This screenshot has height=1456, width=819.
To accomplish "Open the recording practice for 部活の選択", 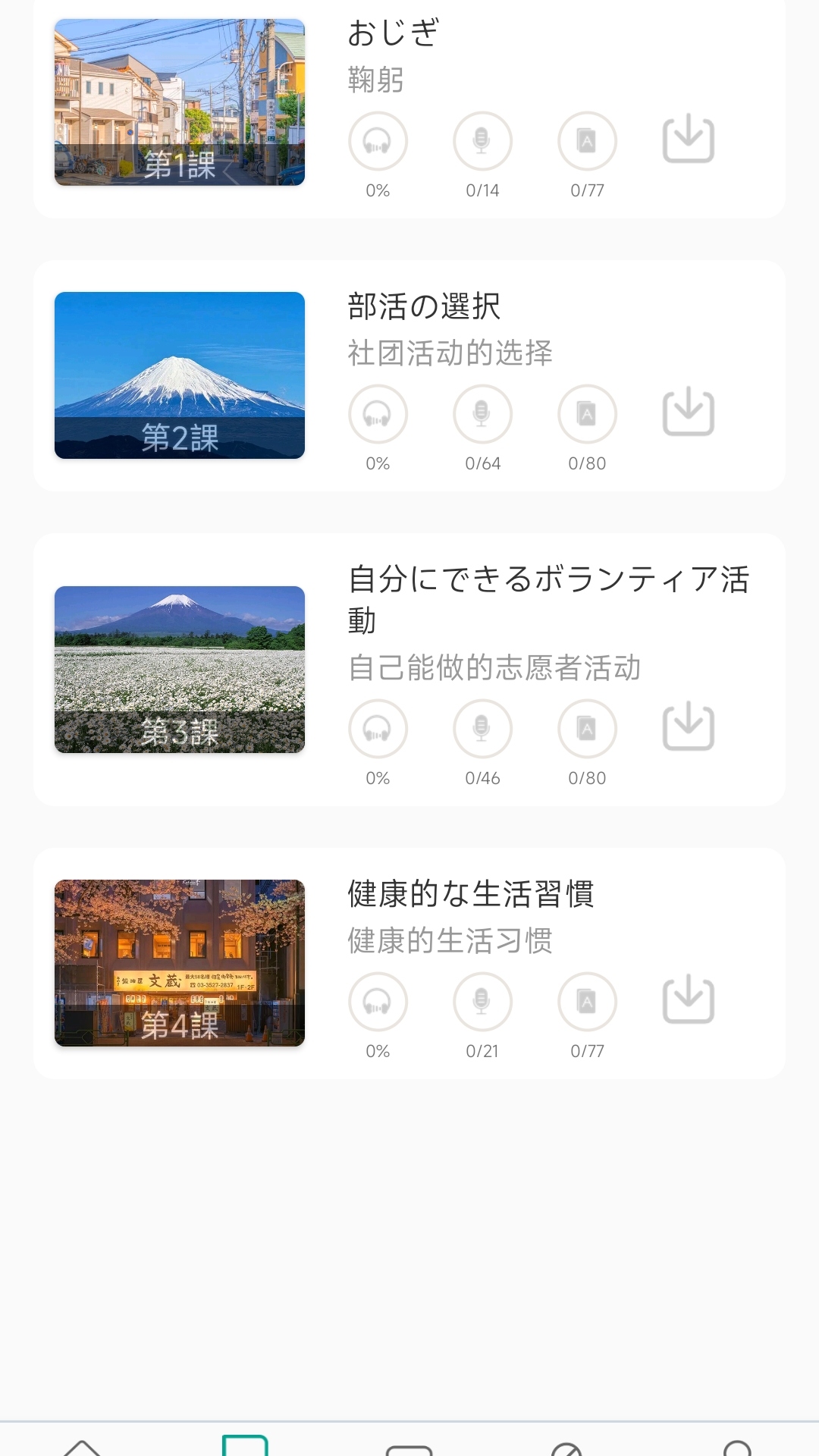I will click(x=483, y=415).
